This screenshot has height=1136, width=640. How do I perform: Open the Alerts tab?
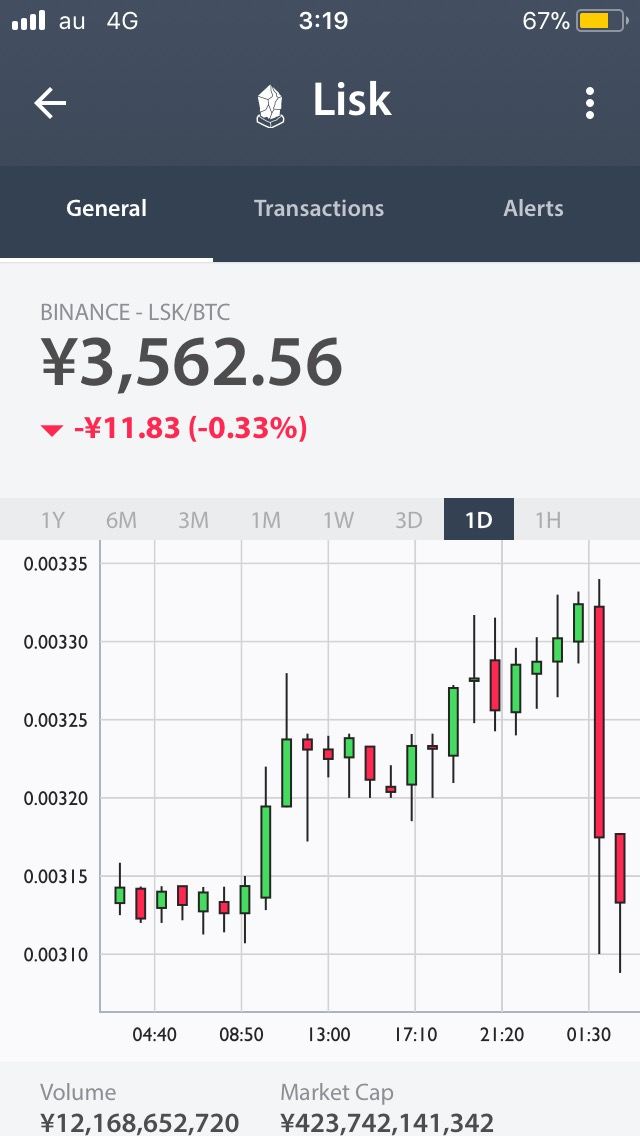[533, 209]
